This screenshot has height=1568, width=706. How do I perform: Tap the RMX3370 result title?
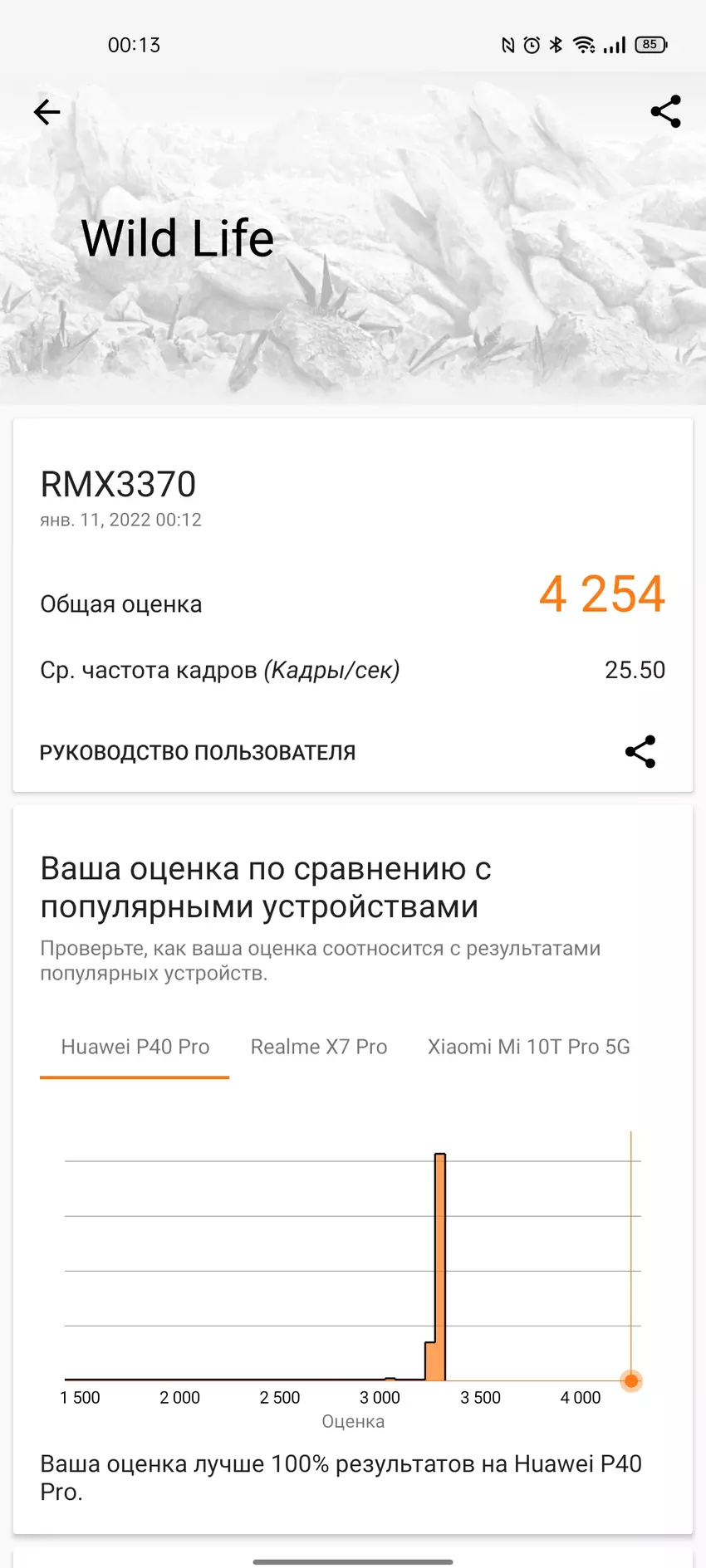118,483
